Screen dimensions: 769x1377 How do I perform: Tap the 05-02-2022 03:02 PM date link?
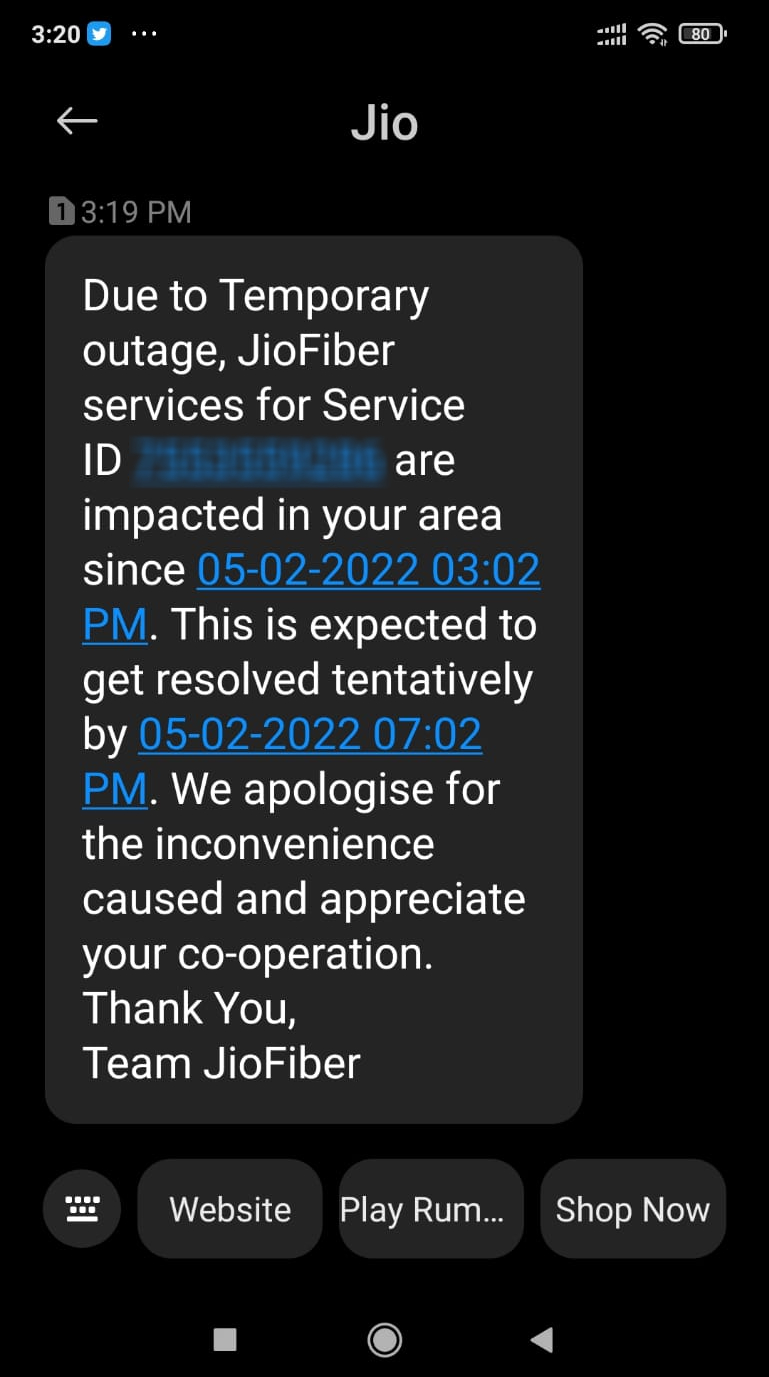pos(368,570)
